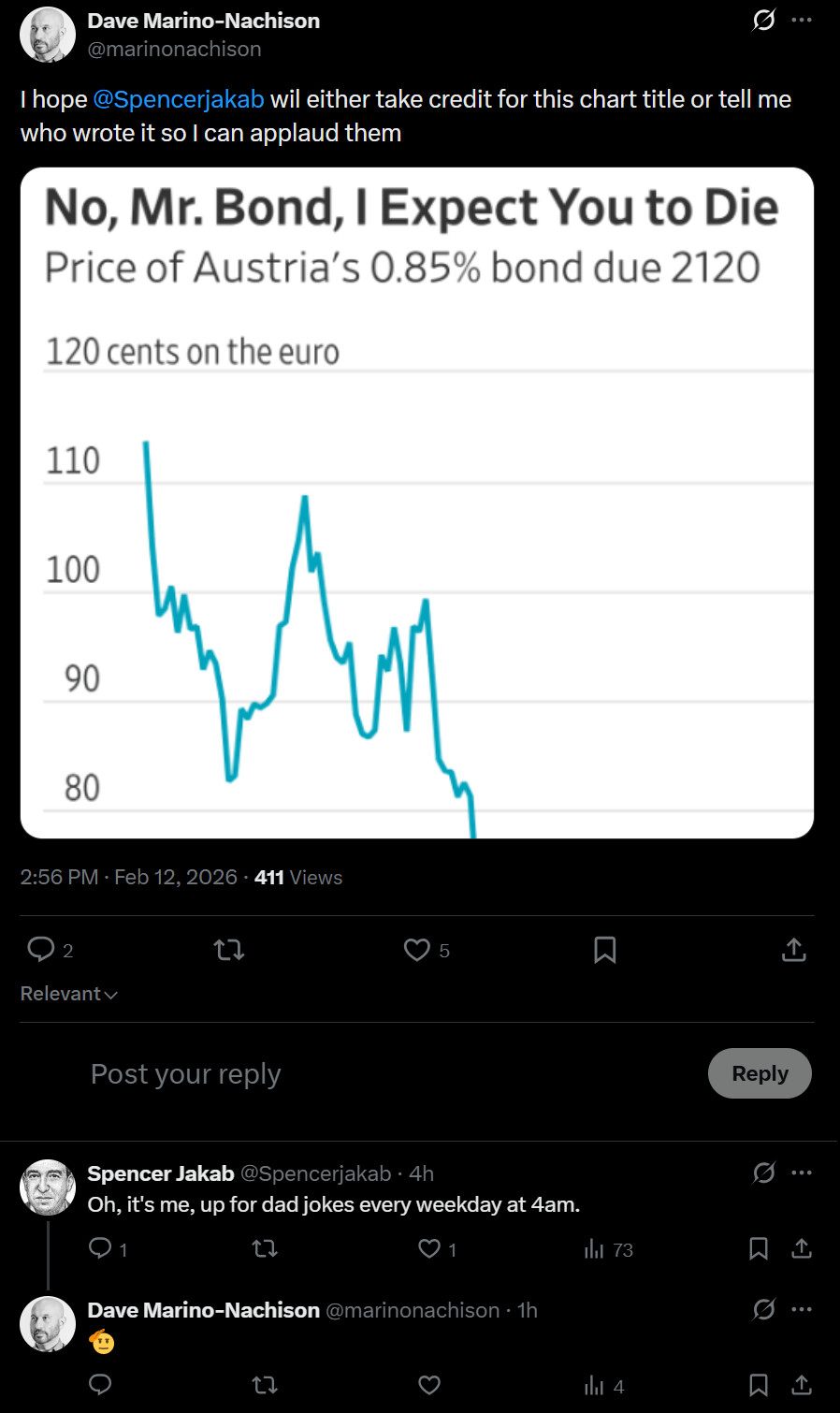840x1413 pixels.
Task: Reply to the main post via comment icon
Action: click(41, 950)
